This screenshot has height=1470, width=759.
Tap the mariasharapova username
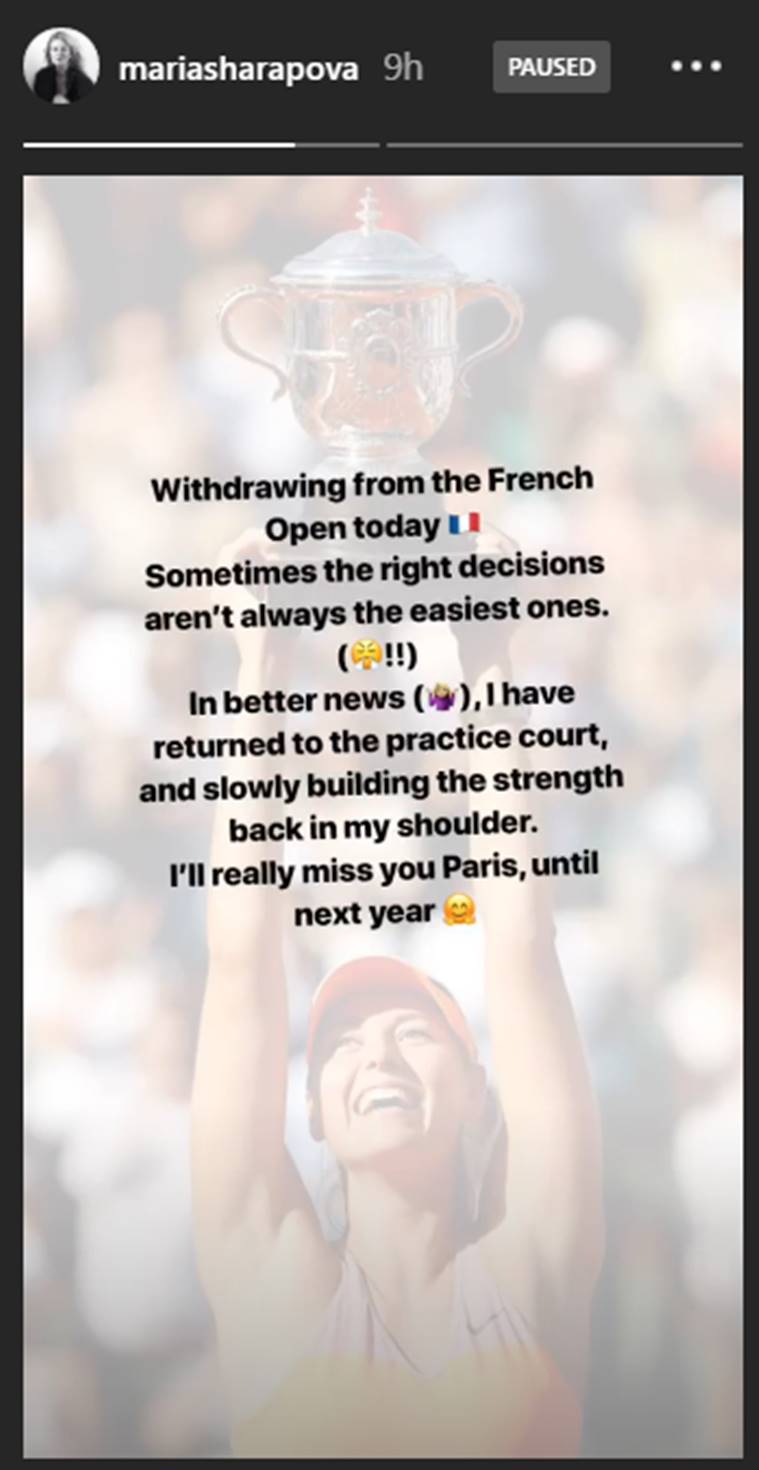point(238,69)
